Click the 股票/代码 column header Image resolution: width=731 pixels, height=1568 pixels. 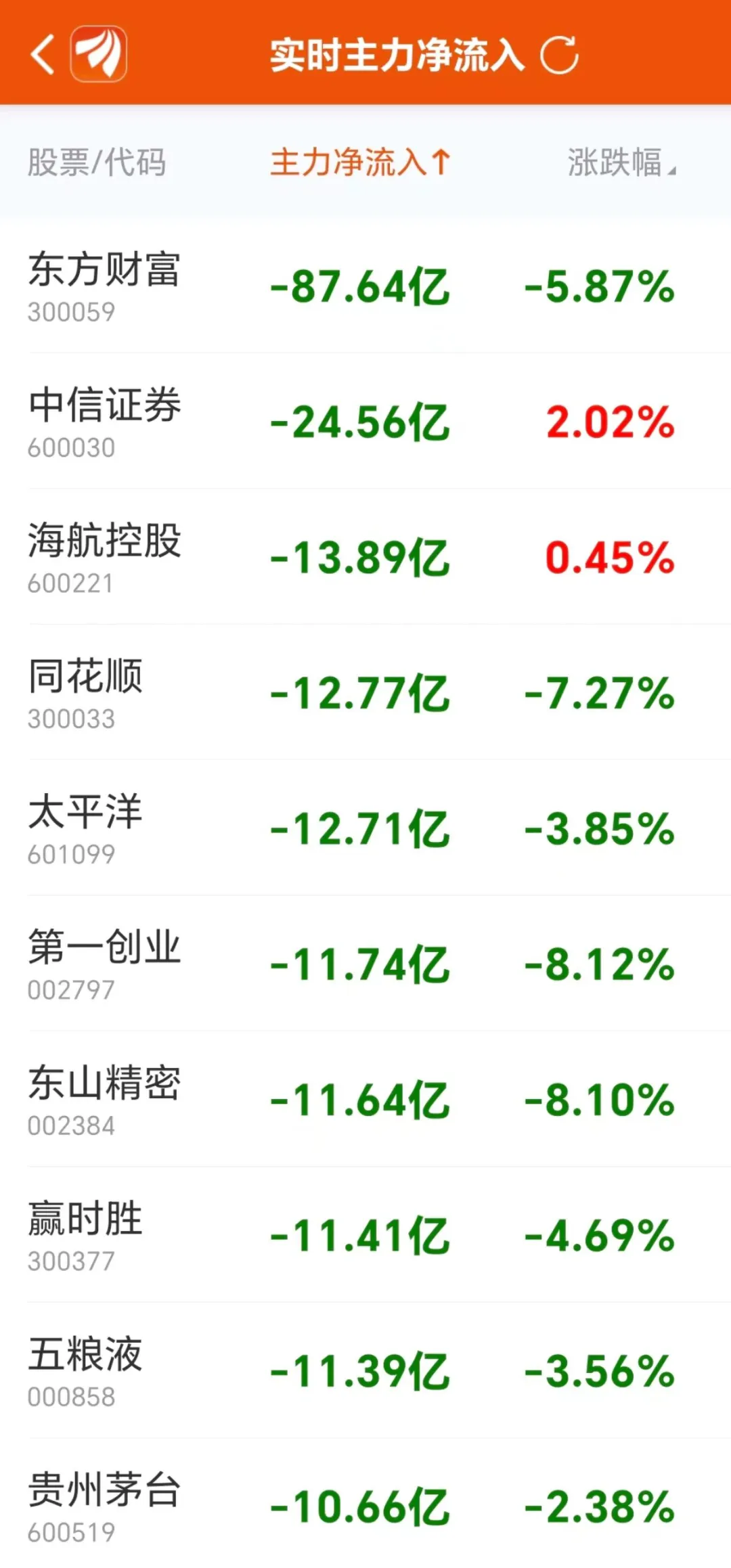coord(97,161)
